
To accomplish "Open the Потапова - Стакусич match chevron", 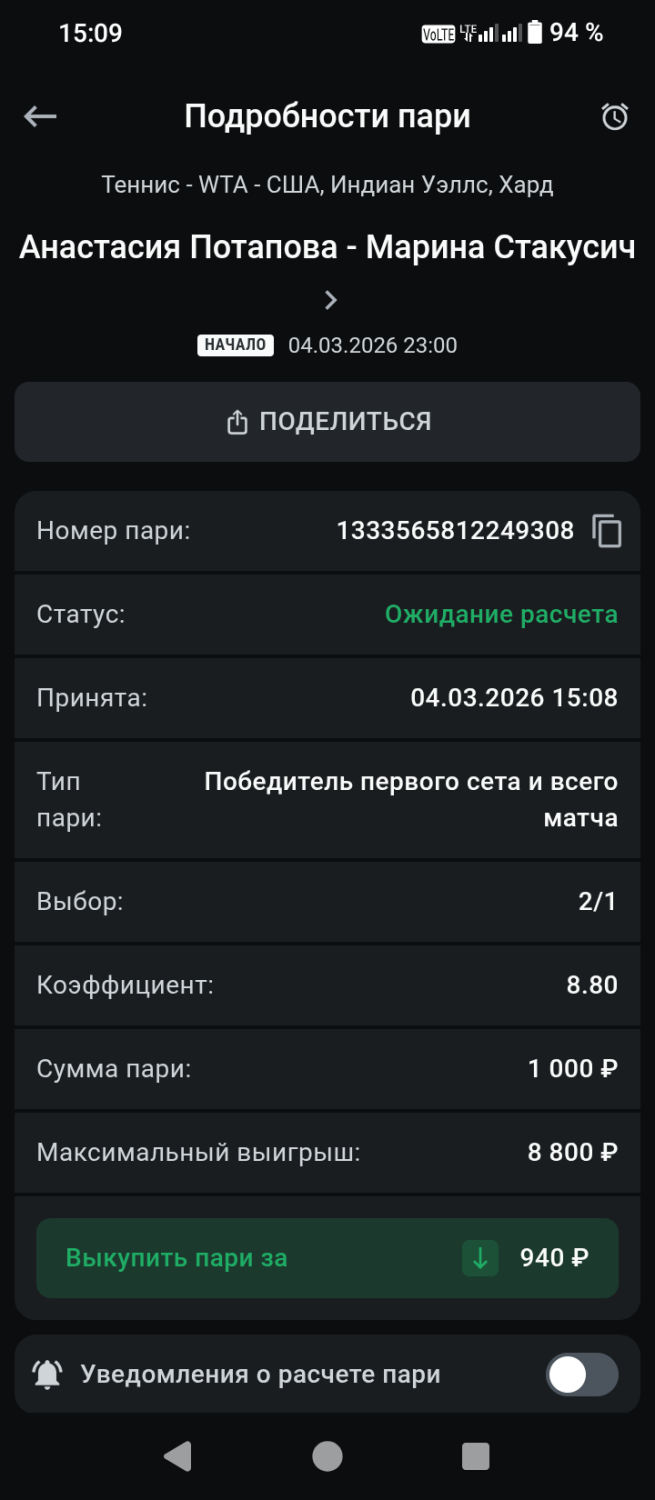I will [x=331, y=300].
